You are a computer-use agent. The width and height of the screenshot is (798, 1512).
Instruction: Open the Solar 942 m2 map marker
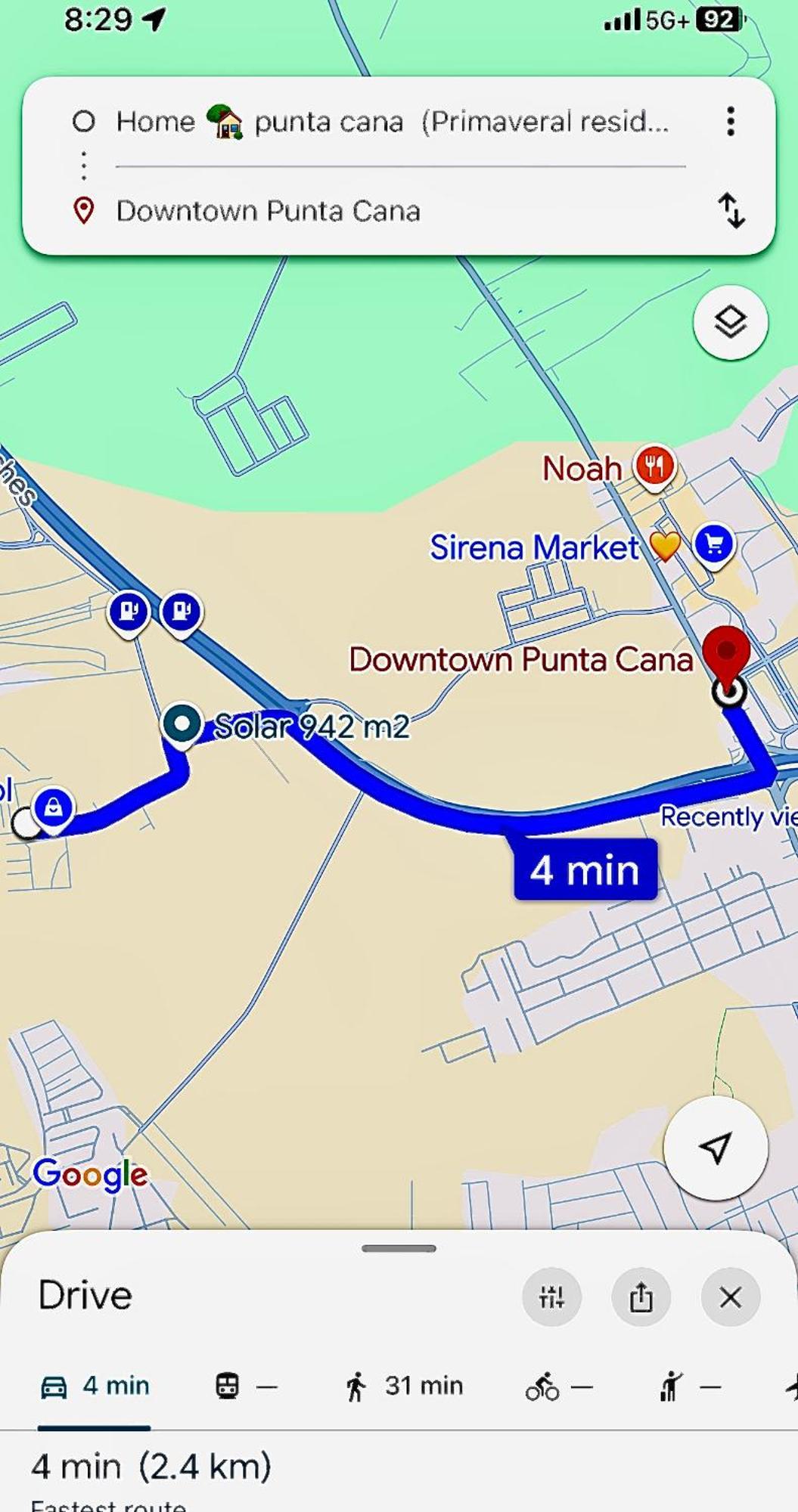pos(182,724)
